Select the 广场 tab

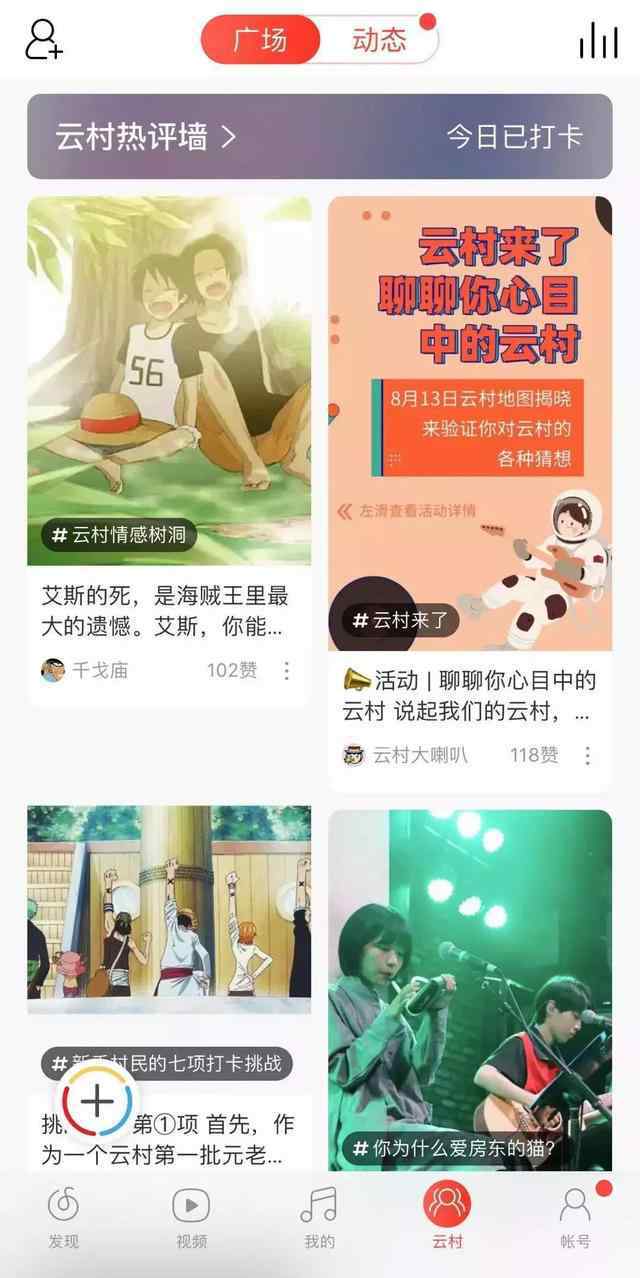[260, 40]
